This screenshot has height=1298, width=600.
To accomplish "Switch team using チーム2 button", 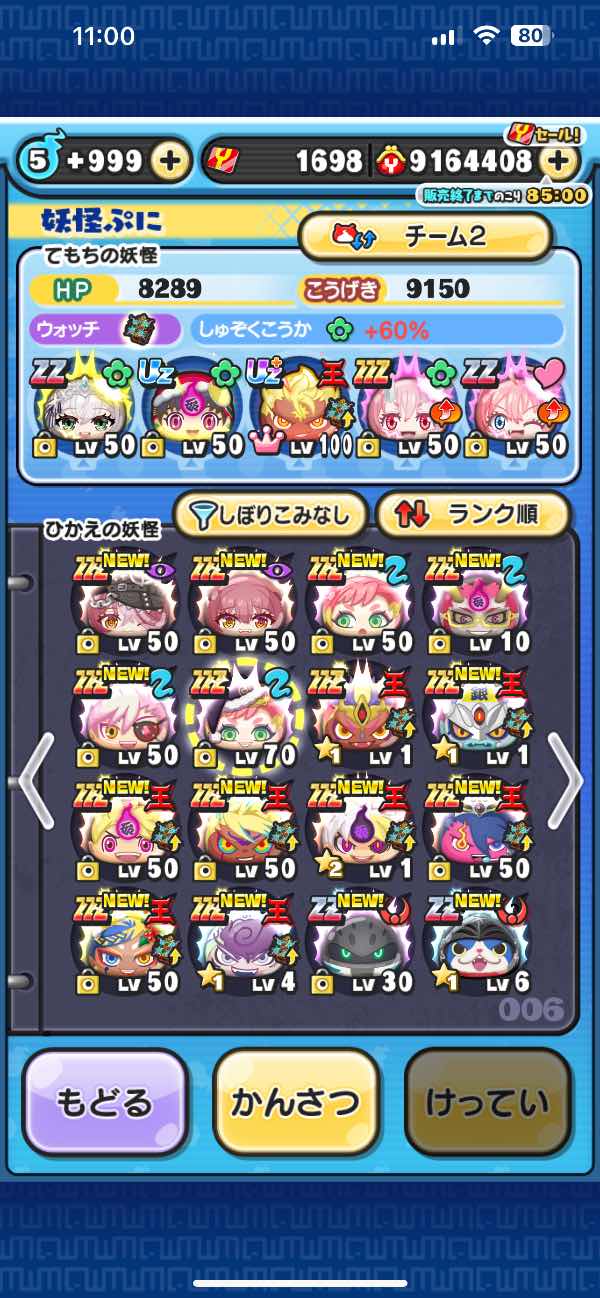I will (x=426, y=237).
